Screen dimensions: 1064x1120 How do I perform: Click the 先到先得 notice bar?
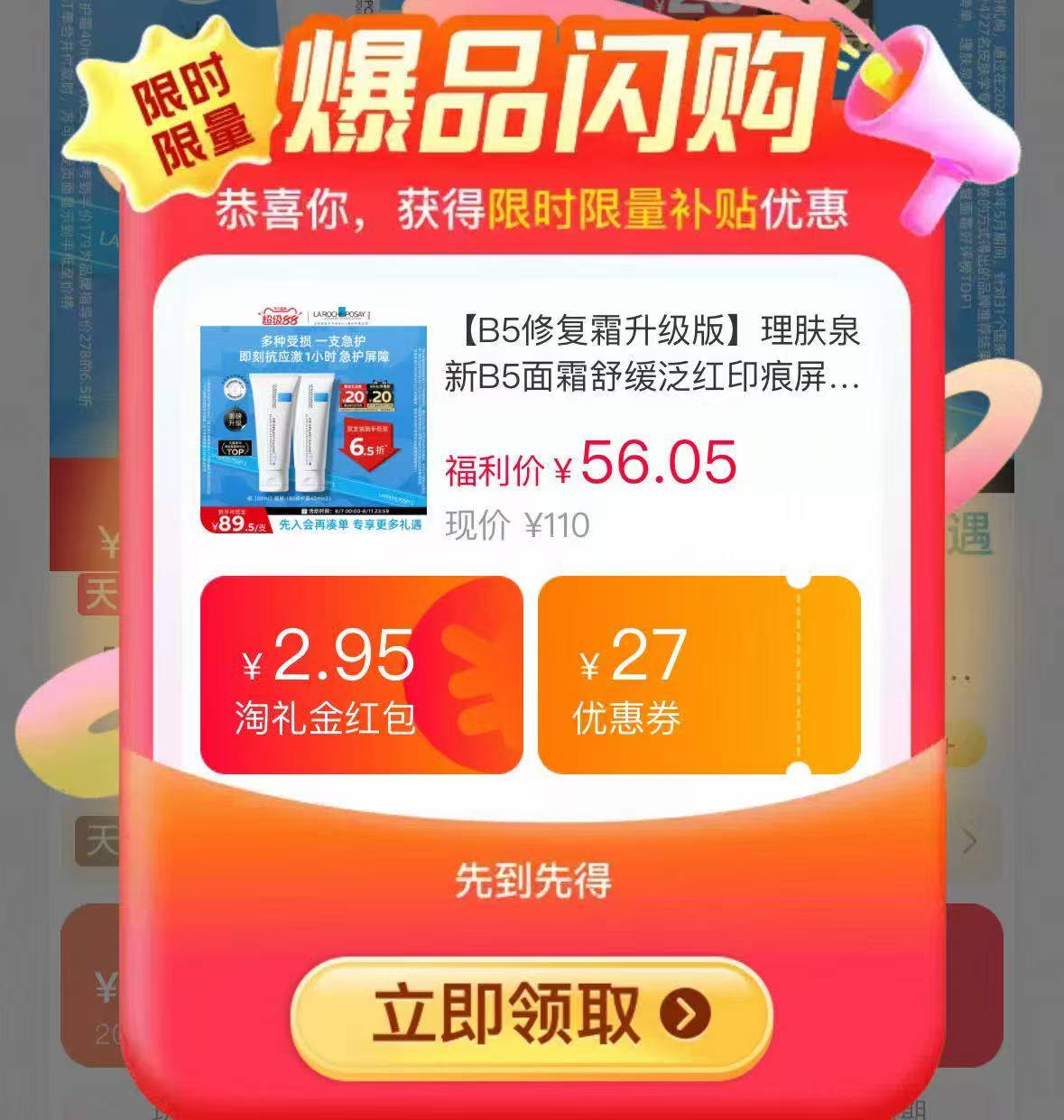click(533, 881)
